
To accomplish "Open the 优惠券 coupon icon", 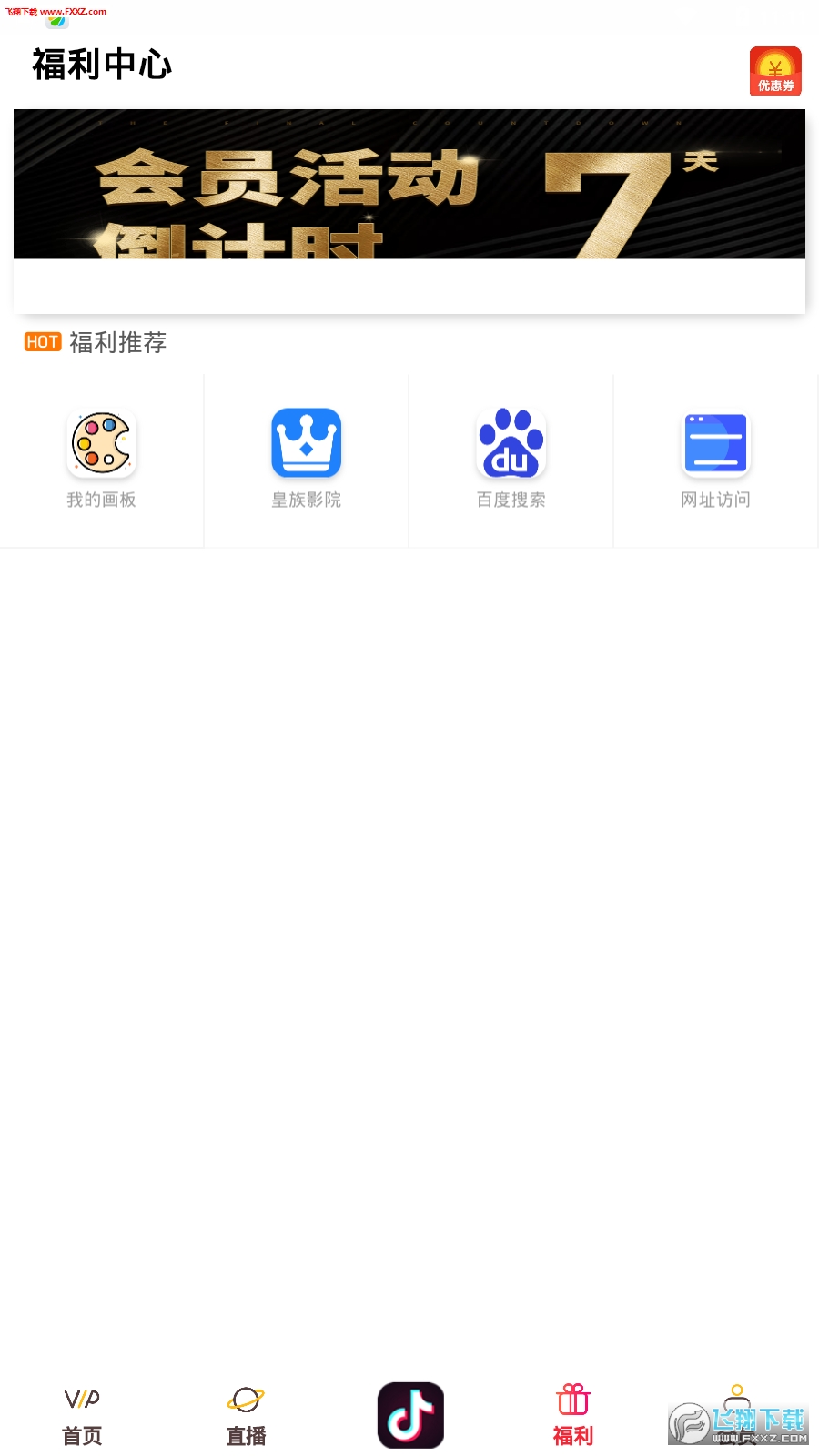I will coord(774,70).
